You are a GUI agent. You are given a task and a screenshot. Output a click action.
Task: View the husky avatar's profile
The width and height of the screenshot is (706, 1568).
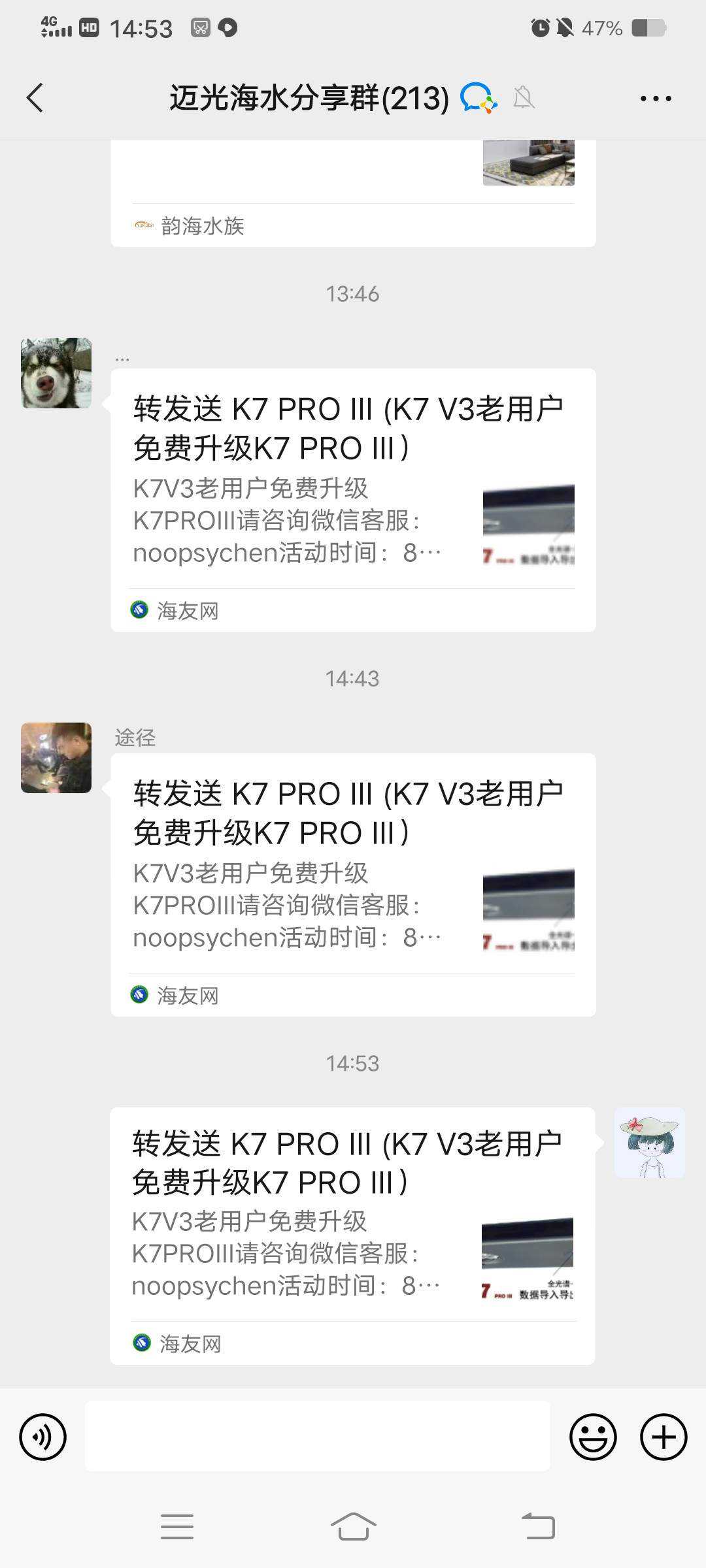tap(56, 373)
